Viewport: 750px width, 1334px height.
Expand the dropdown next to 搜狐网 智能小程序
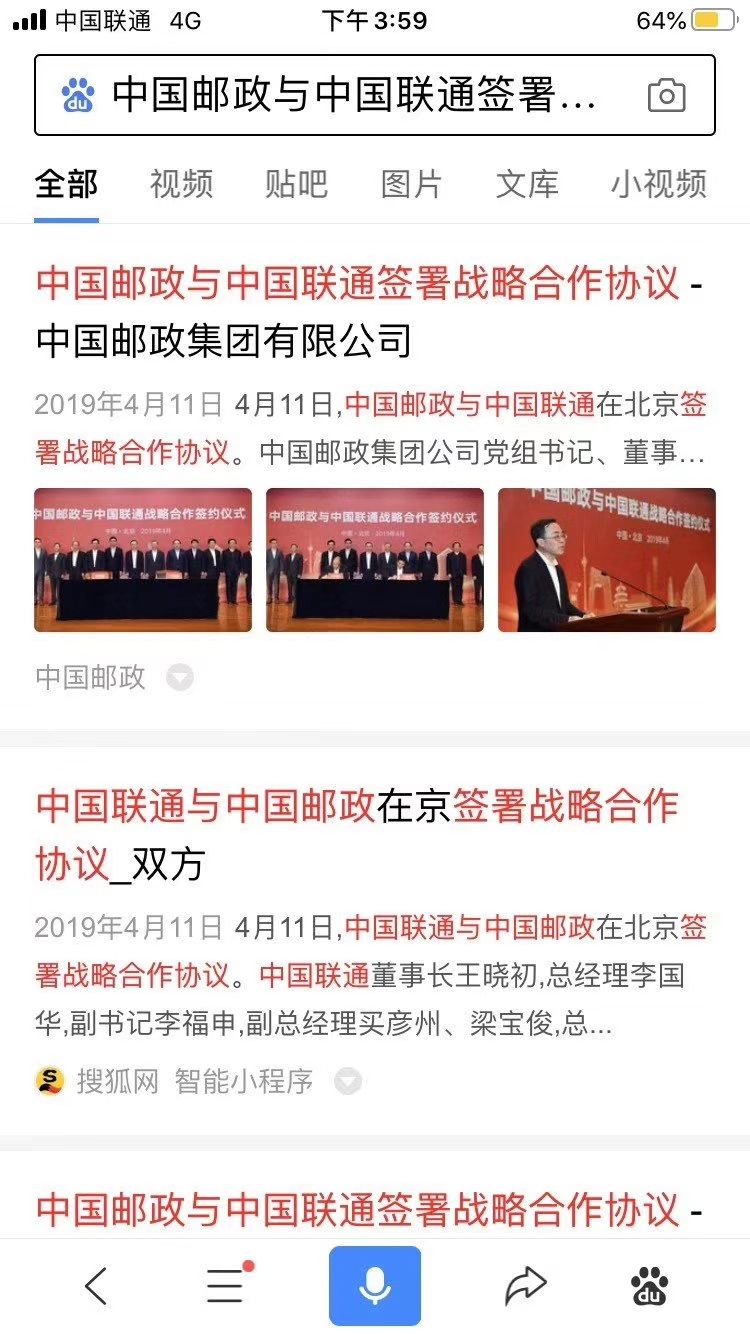pos(347,1081)
